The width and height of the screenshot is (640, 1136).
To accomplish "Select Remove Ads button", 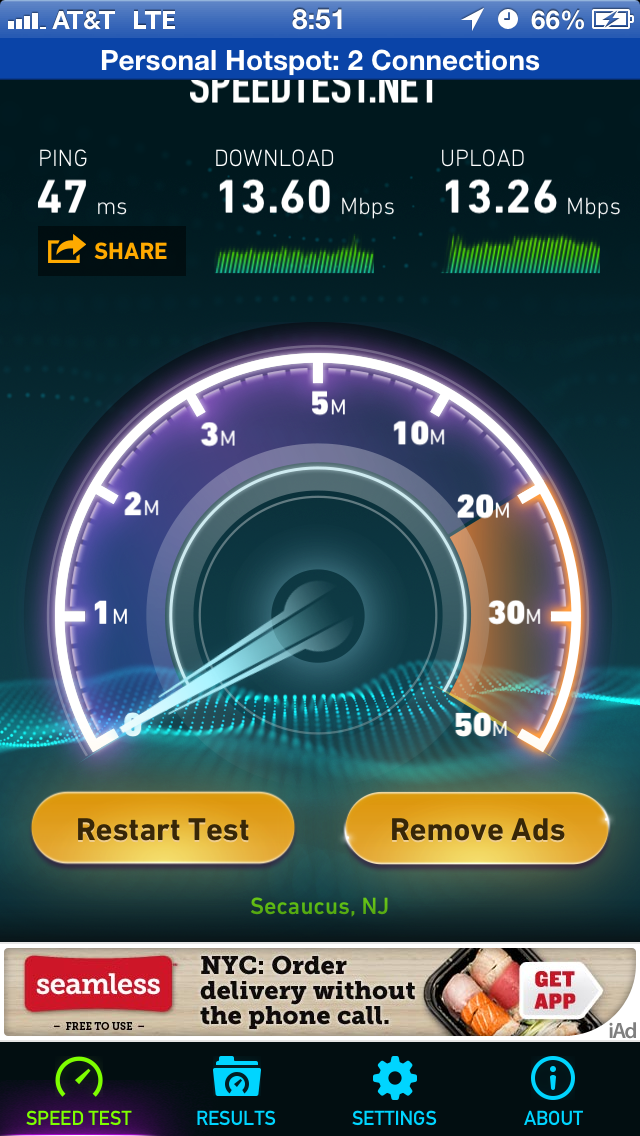I will point(477,829).
